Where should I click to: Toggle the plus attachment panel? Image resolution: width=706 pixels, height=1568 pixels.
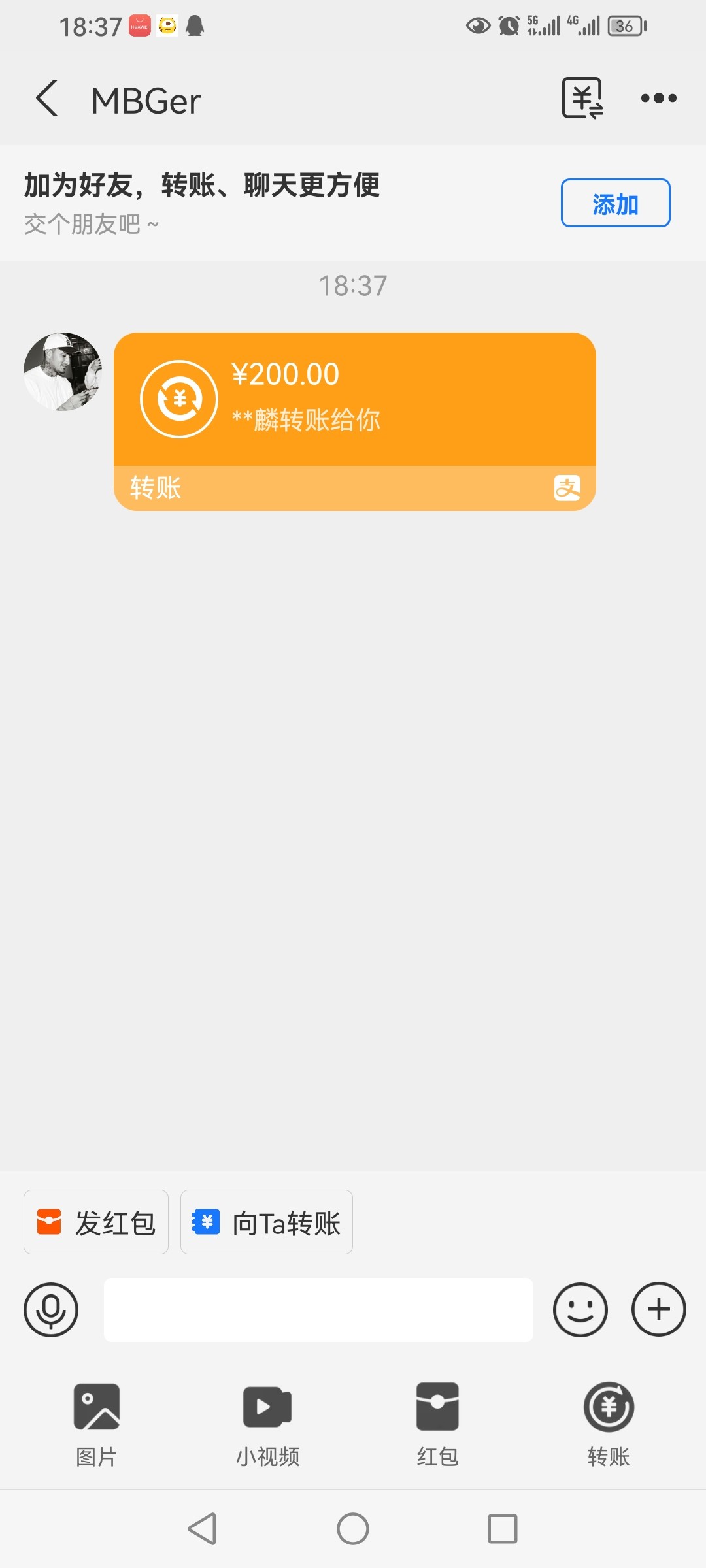point(658,1310)
